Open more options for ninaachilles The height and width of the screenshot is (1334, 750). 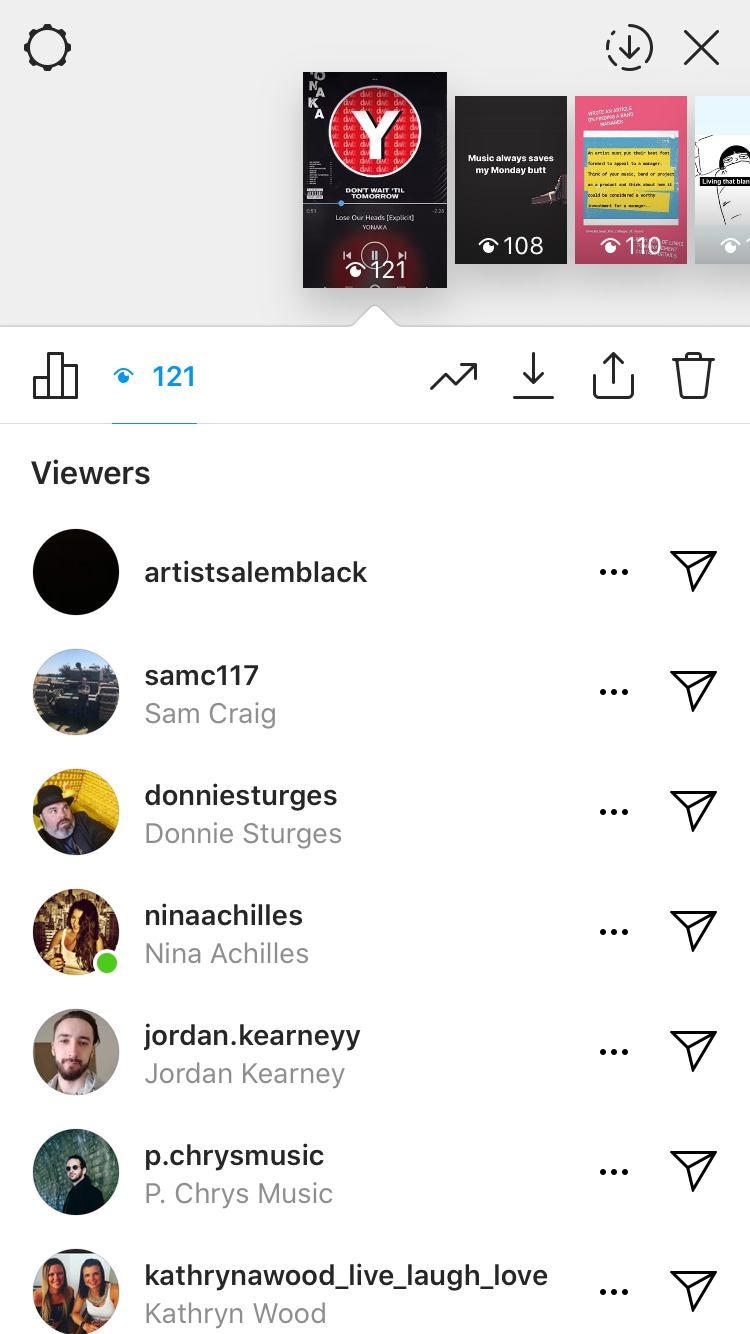613,931
